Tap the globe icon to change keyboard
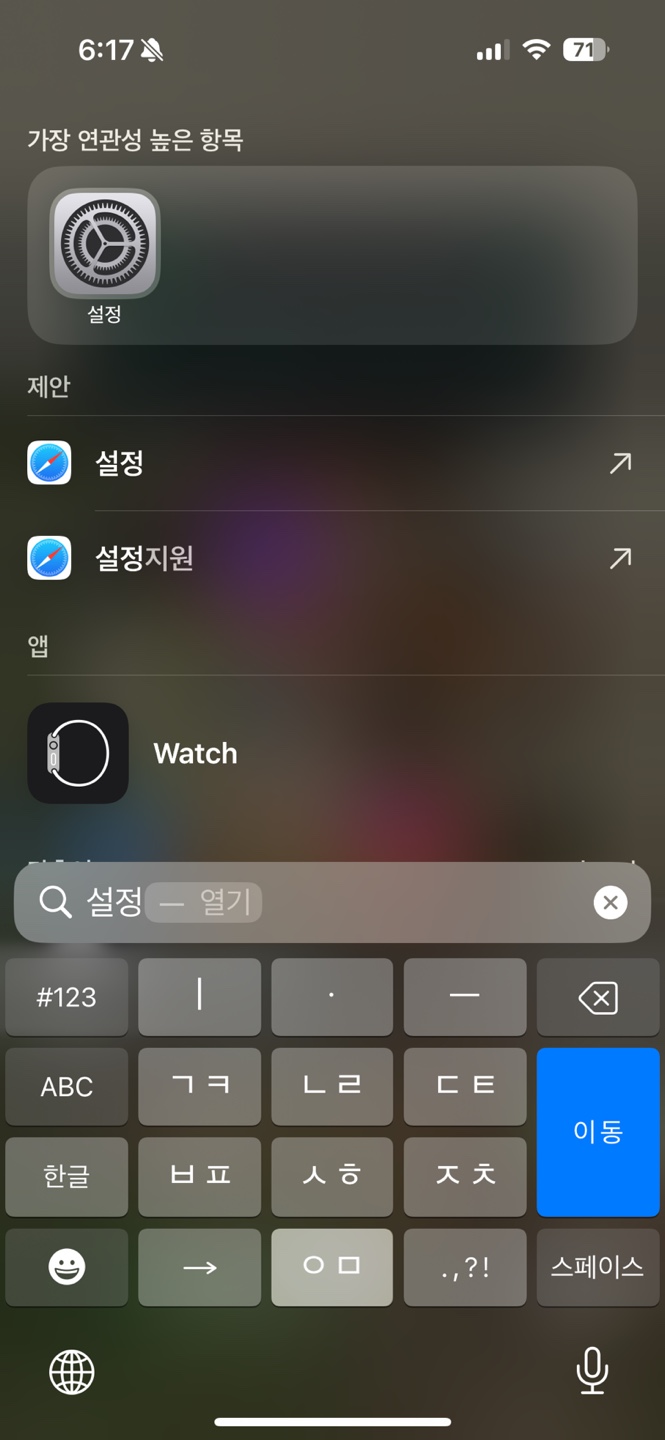This screenshot has height=1440, width=665. pyautogui.click(x=72, y=1371)
